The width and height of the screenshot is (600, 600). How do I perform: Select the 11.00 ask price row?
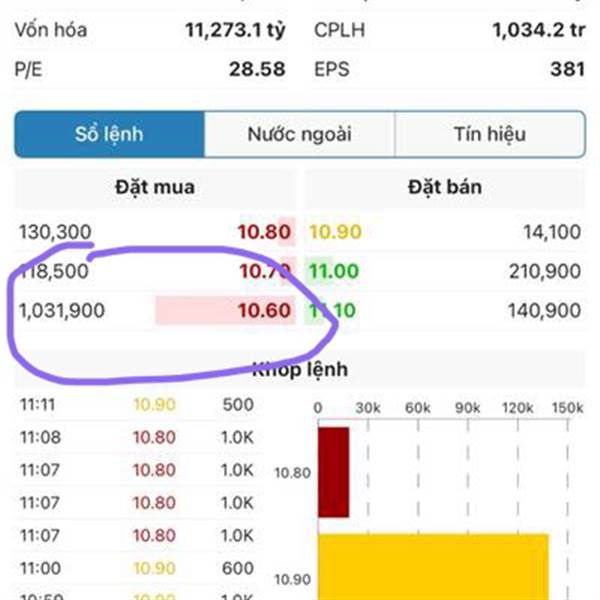445,271
